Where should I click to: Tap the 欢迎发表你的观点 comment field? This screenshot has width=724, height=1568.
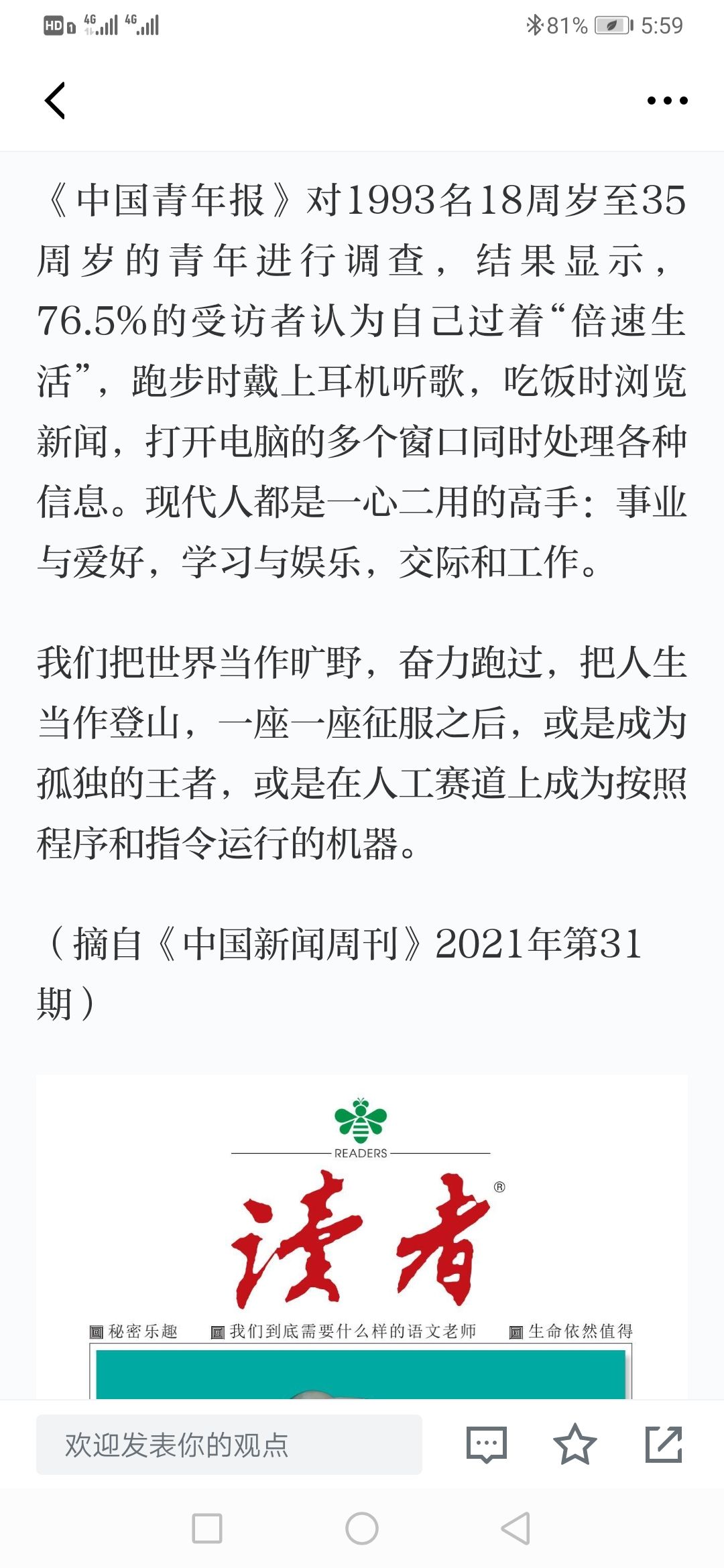pos(229,1444)
